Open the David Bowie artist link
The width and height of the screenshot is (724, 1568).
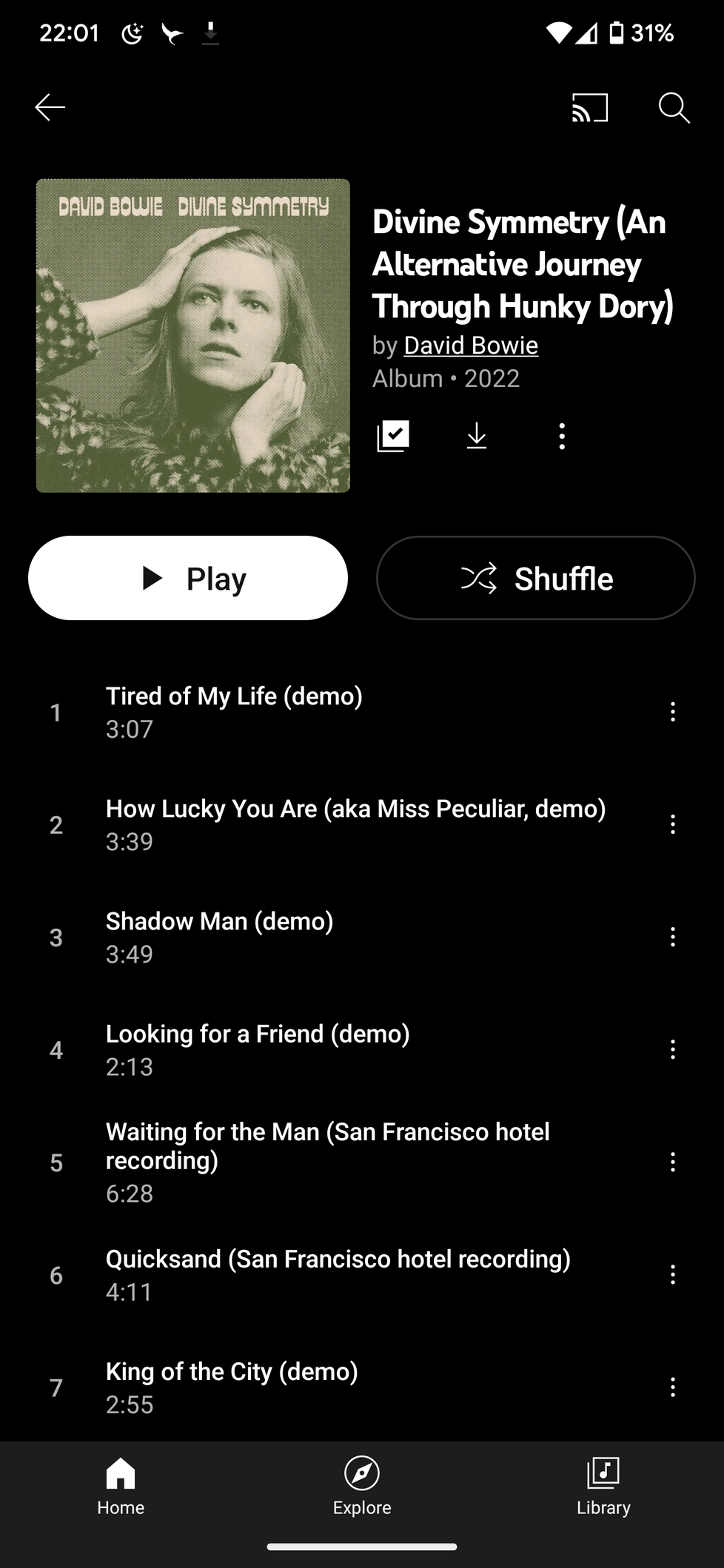pos(471,346)
